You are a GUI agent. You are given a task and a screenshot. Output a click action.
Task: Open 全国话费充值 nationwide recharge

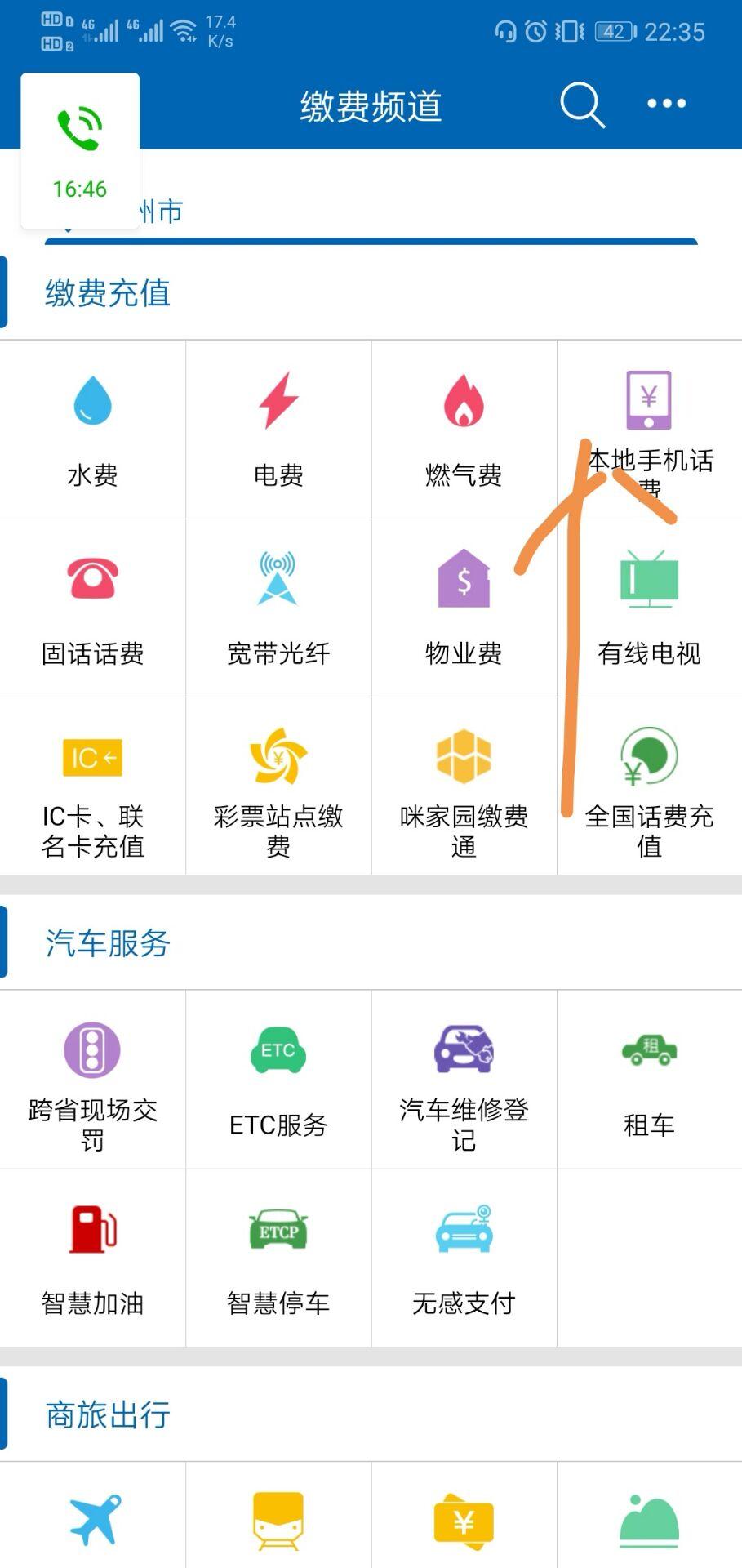[x=649, y=786]
